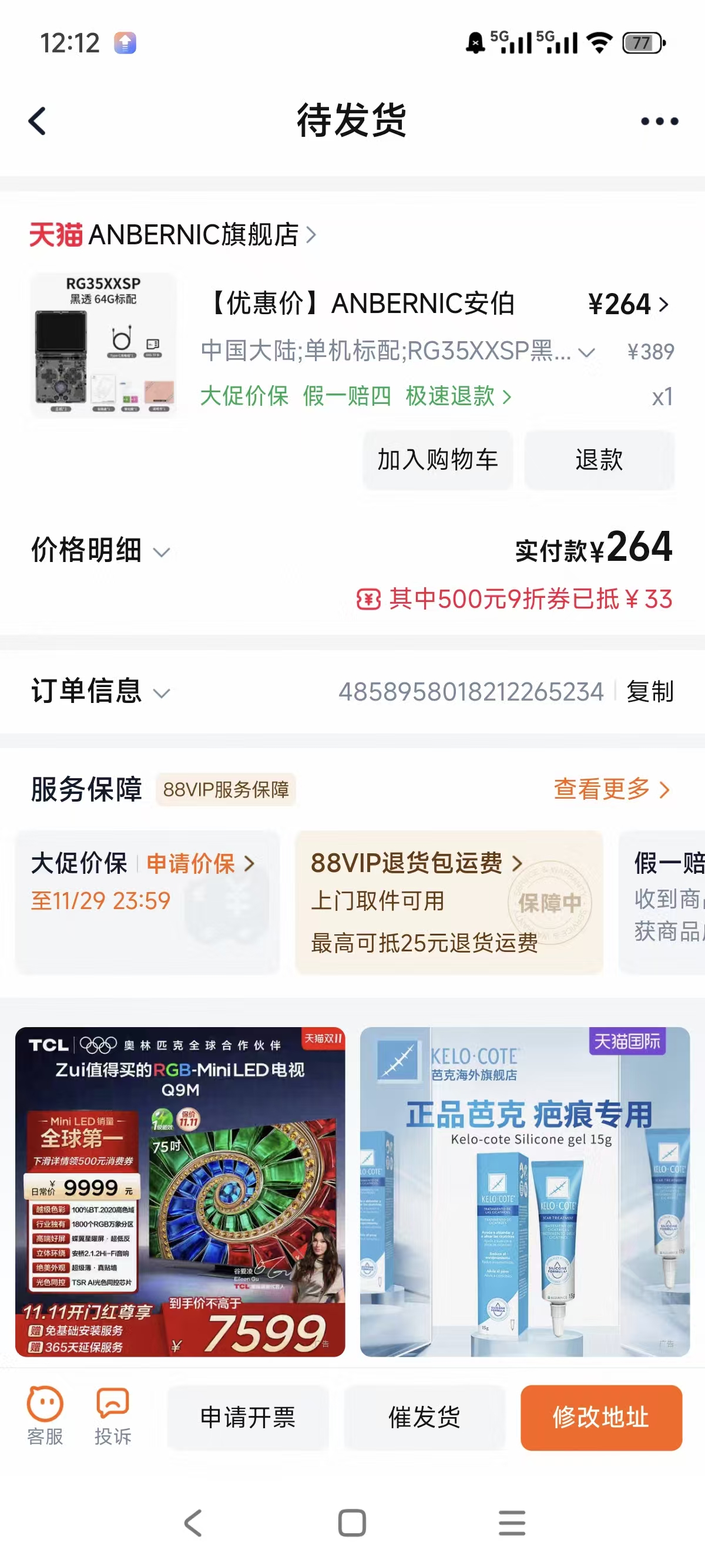Tap the 加入购物车 button
The width and height of the screenshot is (705, 1568).
pos(438,460)
